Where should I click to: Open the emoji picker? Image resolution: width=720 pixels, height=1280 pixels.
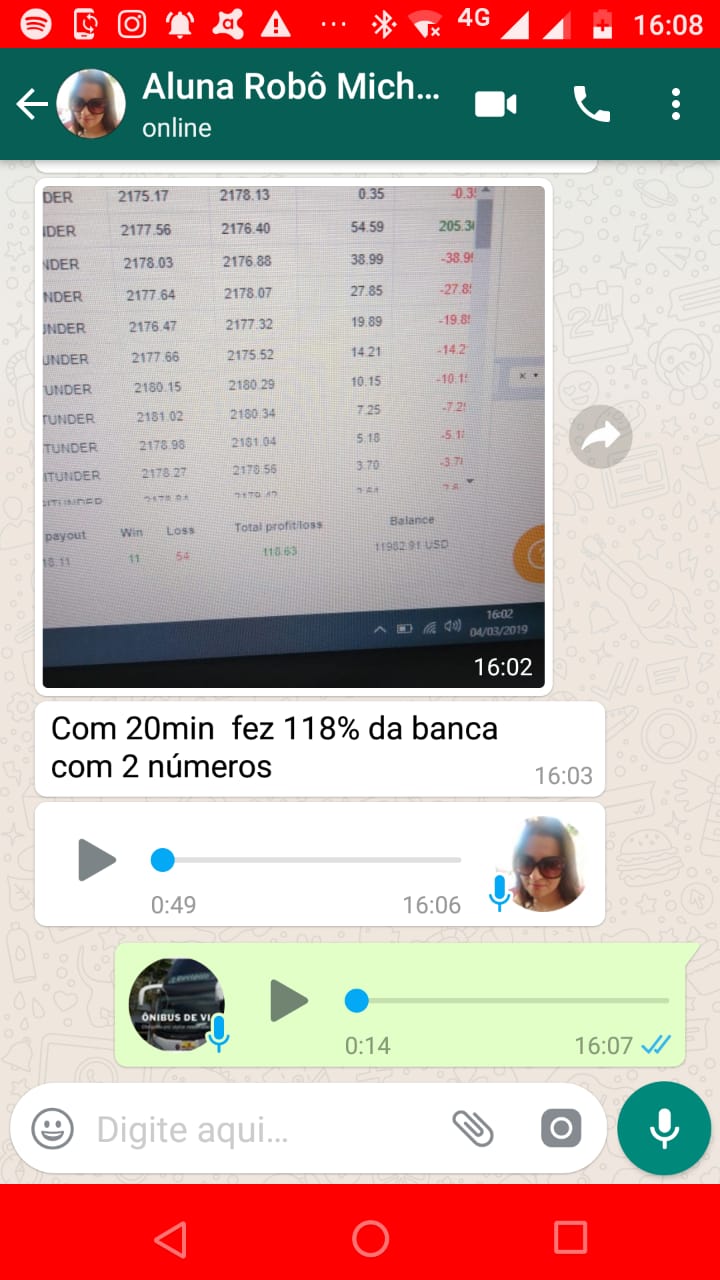point(52,1130)
